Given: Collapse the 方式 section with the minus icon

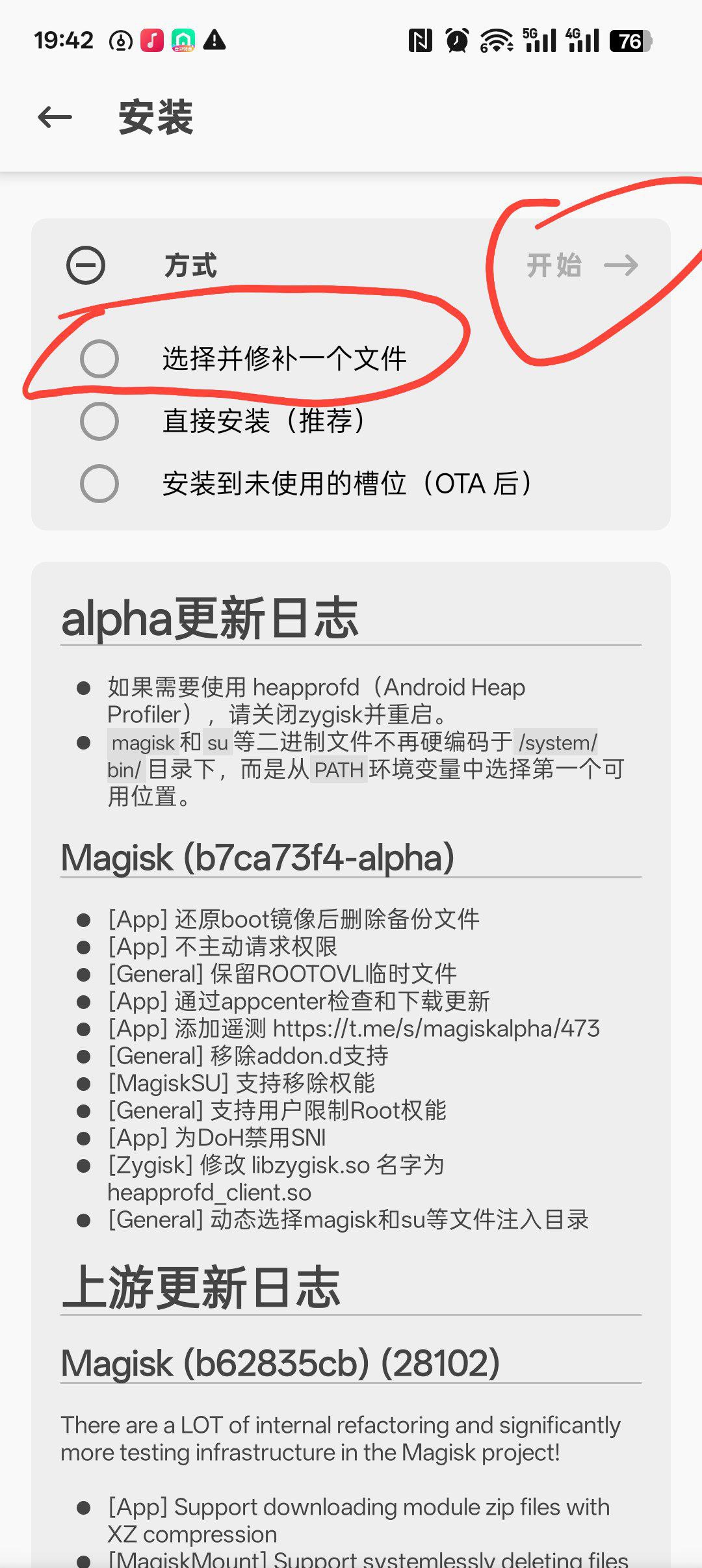Looking at the screenshot, I should tap(86, 265).
